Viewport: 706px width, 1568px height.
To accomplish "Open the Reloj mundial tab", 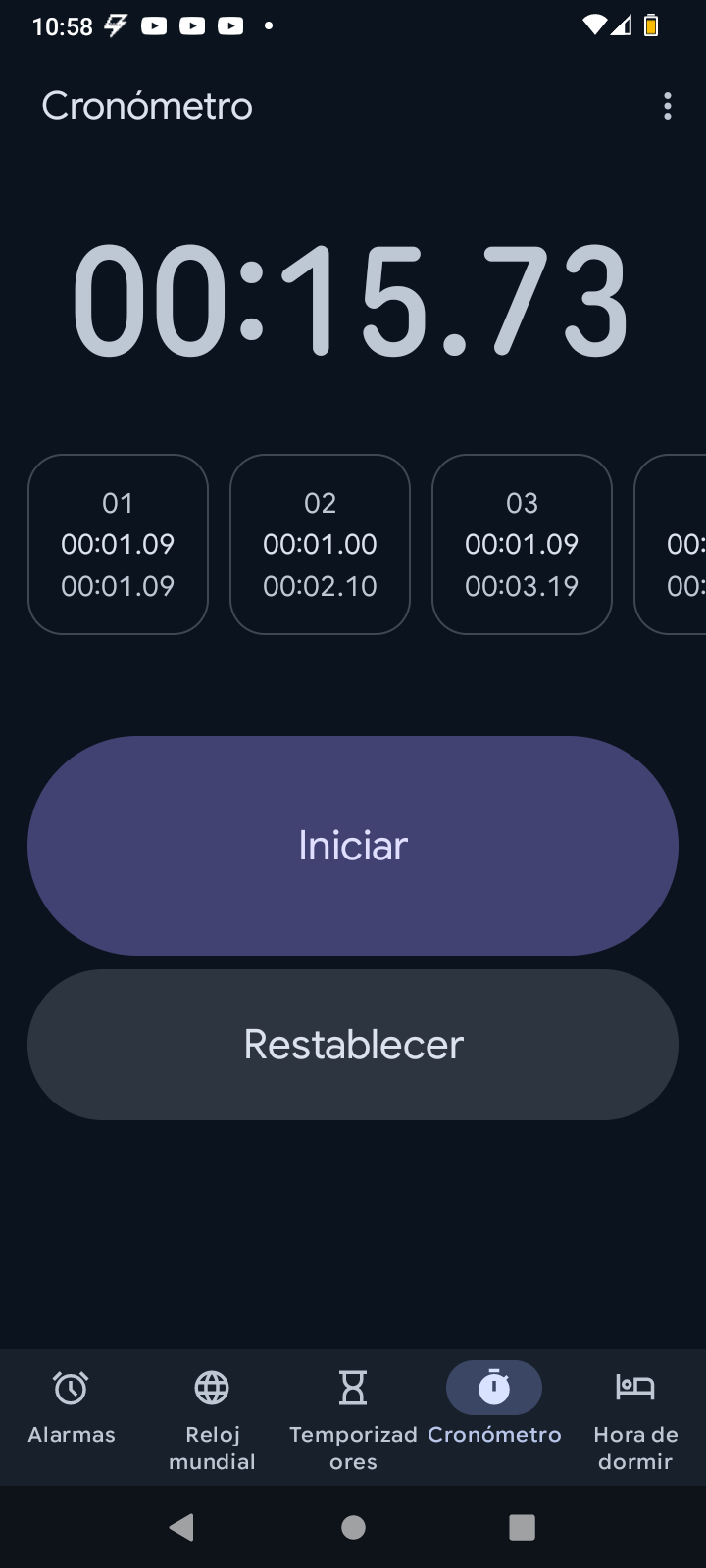I will [x=212, y=1409].
